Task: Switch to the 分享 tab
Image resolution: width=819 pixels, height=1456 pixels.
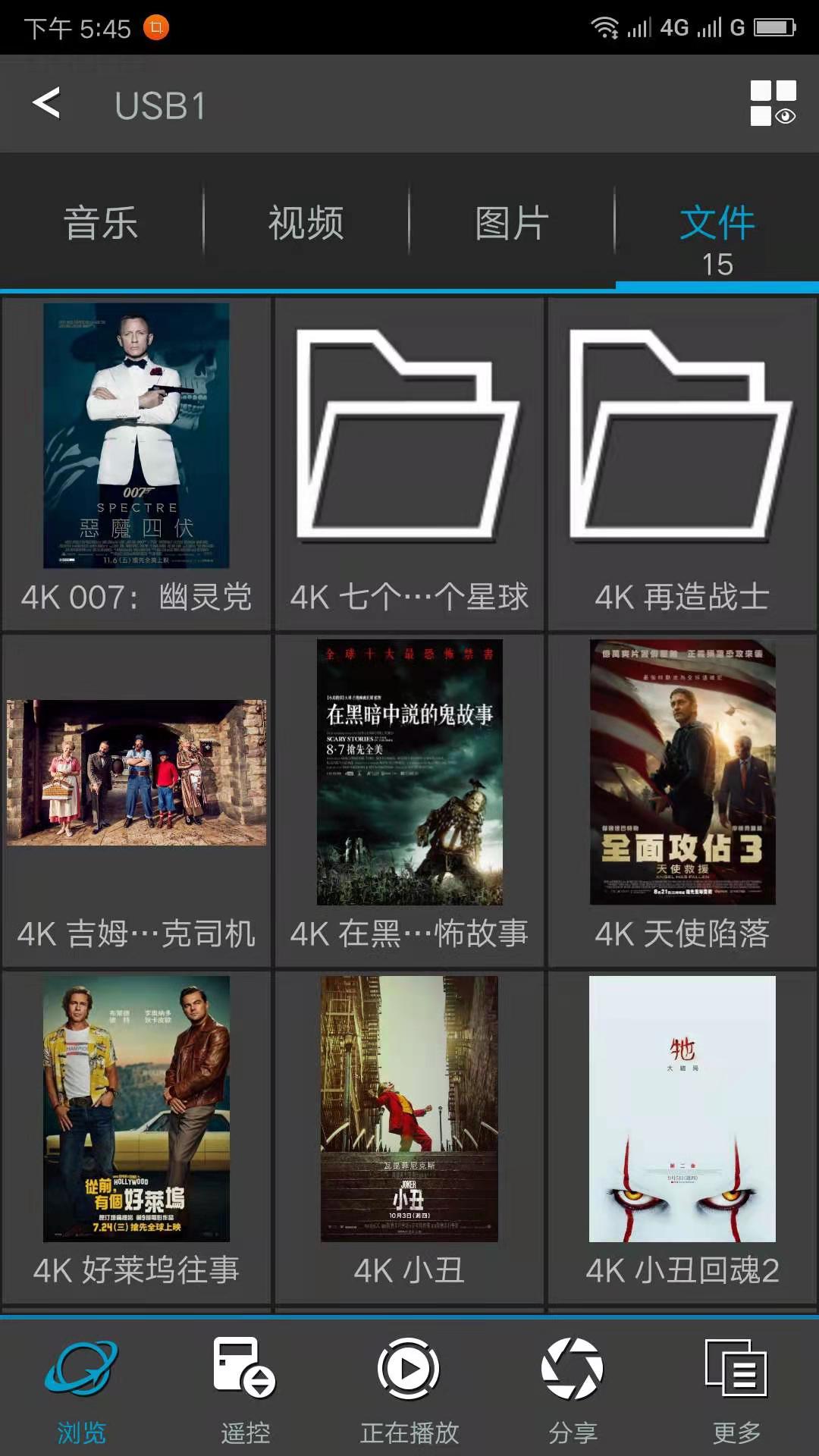Action: click(573, 1389)
